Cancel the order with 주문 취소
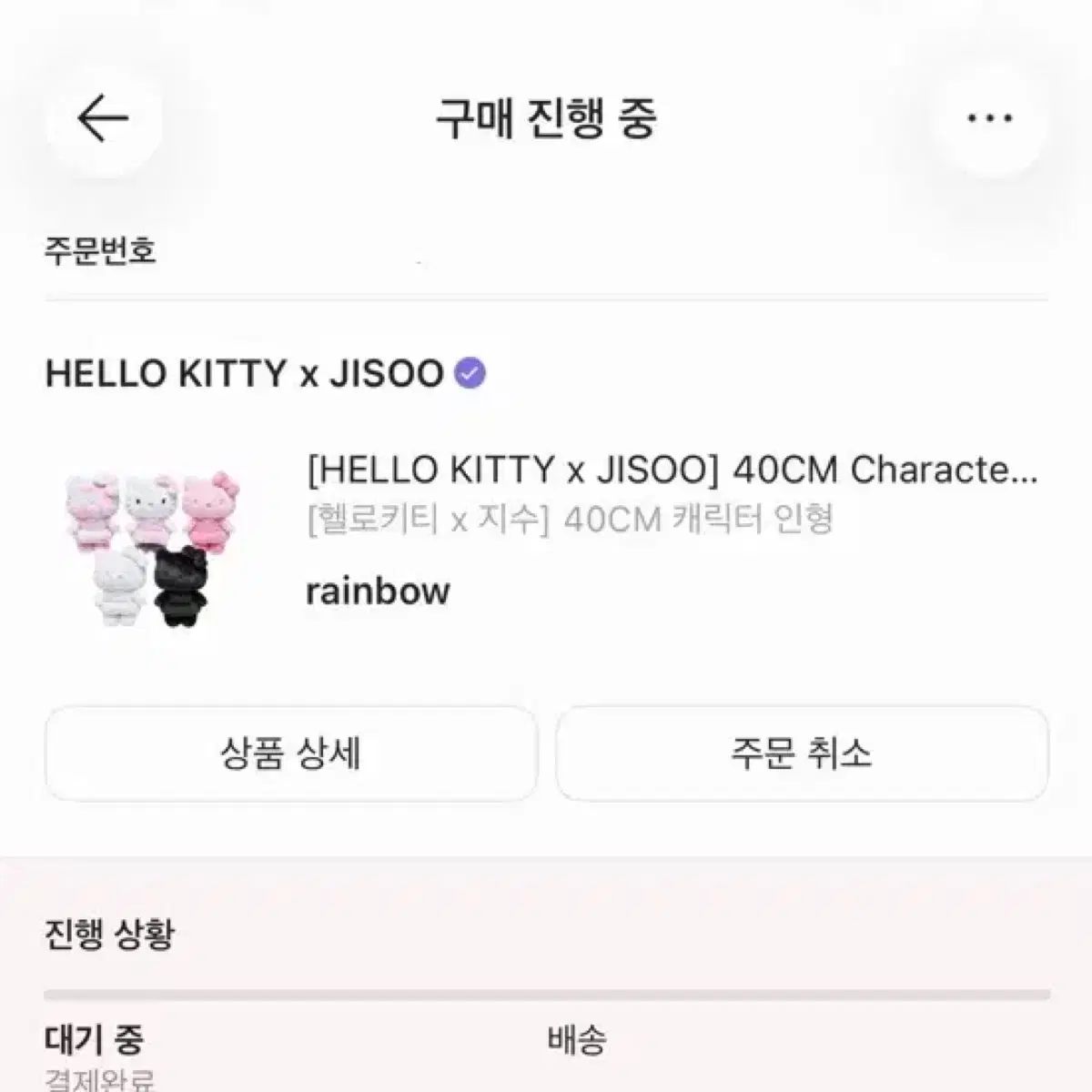The height and width of the screenshot is (1092, 1092). [x=802, y=753]
